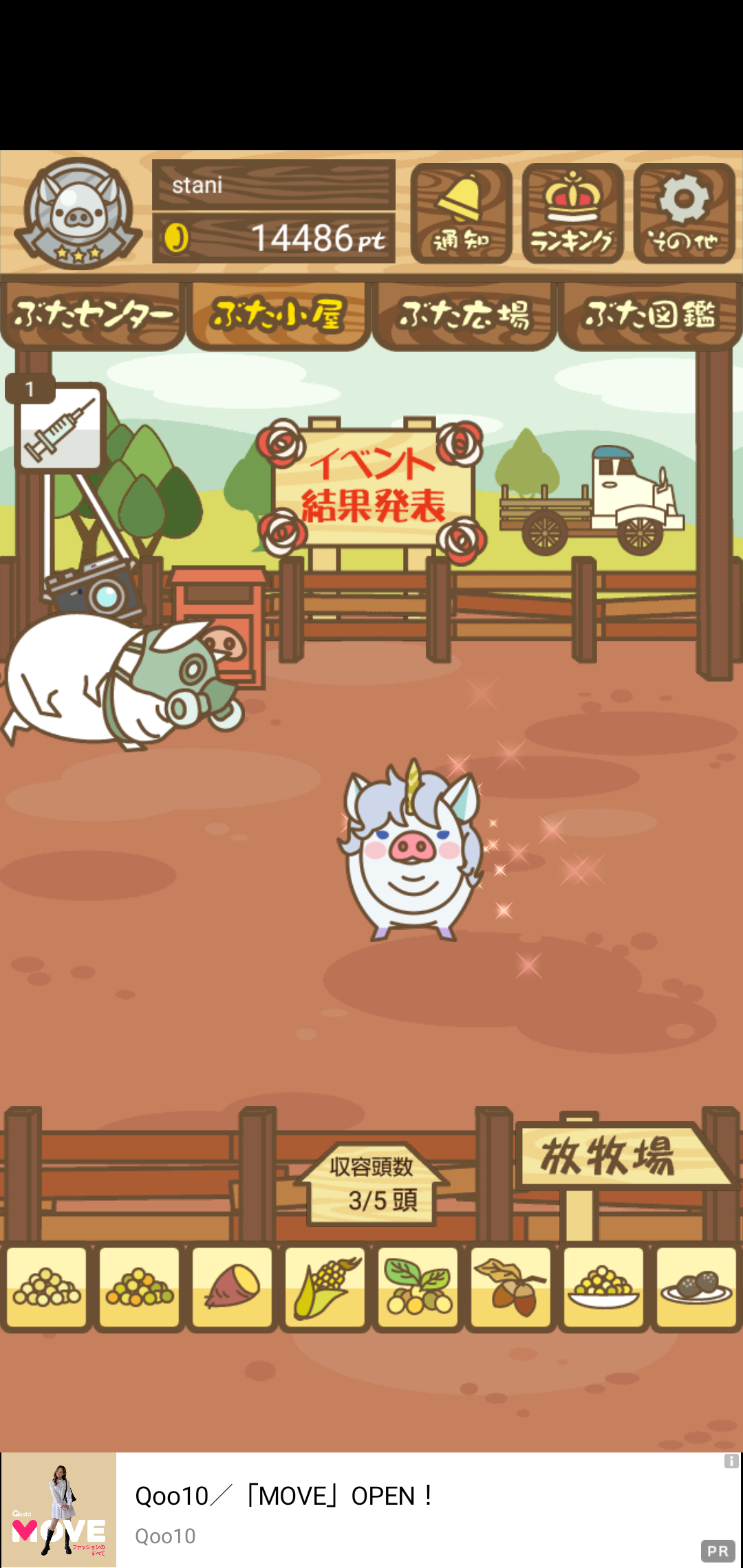743x1568 pixels.
Task: Use the syringe item
Action: pos(60,426)
